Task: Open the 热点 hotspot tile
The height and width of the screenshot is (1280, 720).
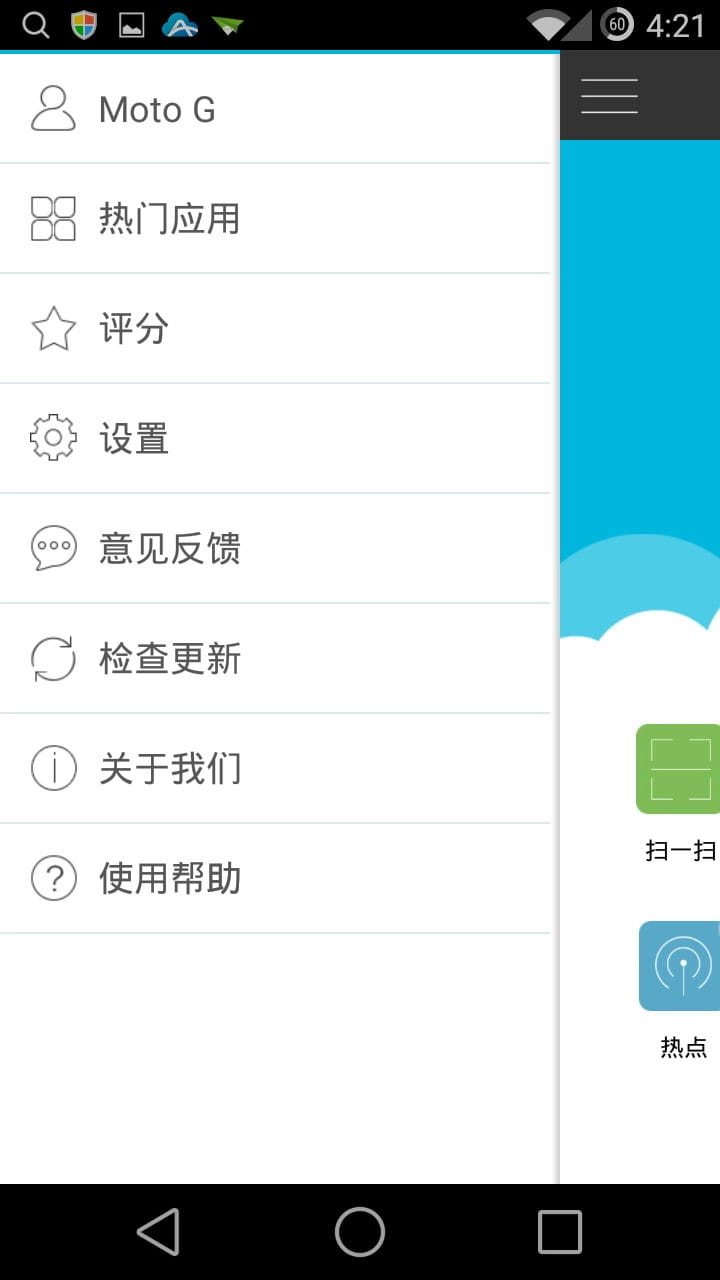Action: [x=681, y=967]
